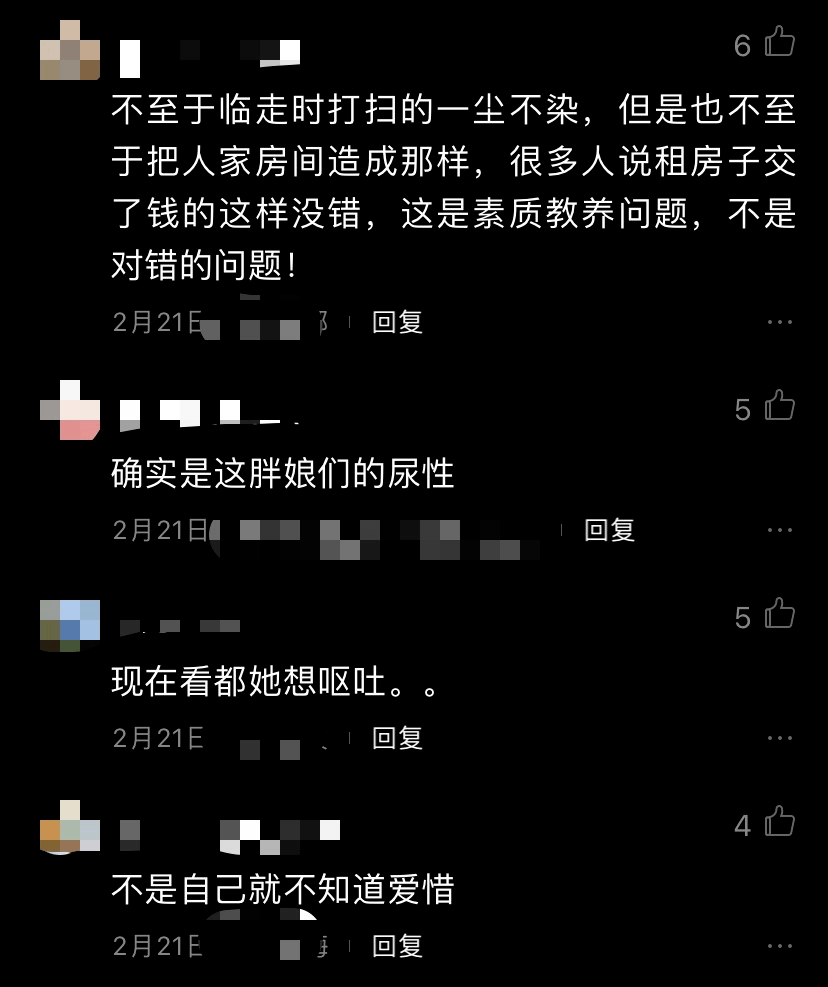Screen dimensions: 828x987
Task: Like the comment 现在看都她想呕吐
Action: coord(779,615)
